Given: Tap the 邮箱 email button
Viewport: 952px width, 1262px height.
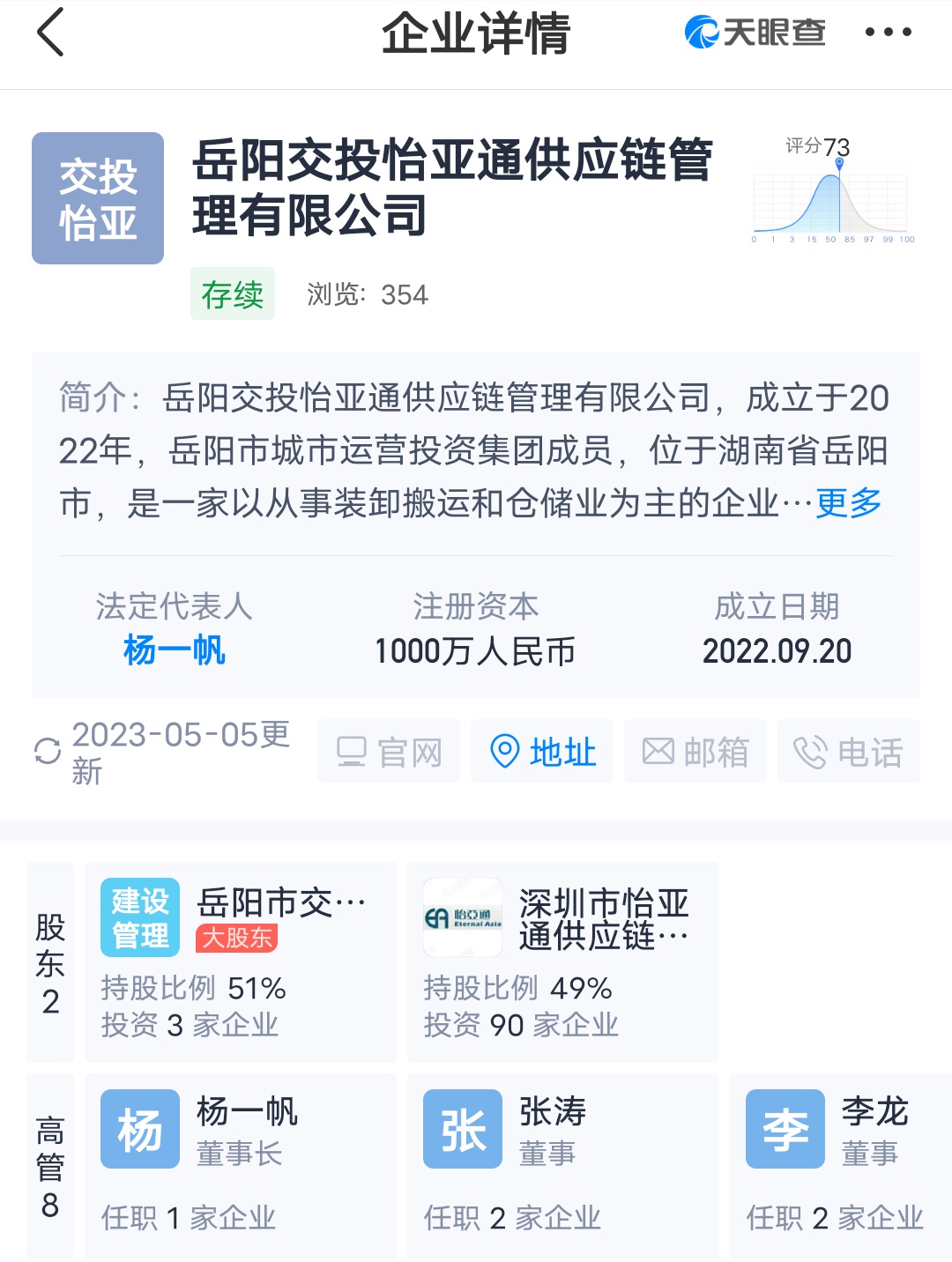Looking at the screenshot, I should [695, 752].
